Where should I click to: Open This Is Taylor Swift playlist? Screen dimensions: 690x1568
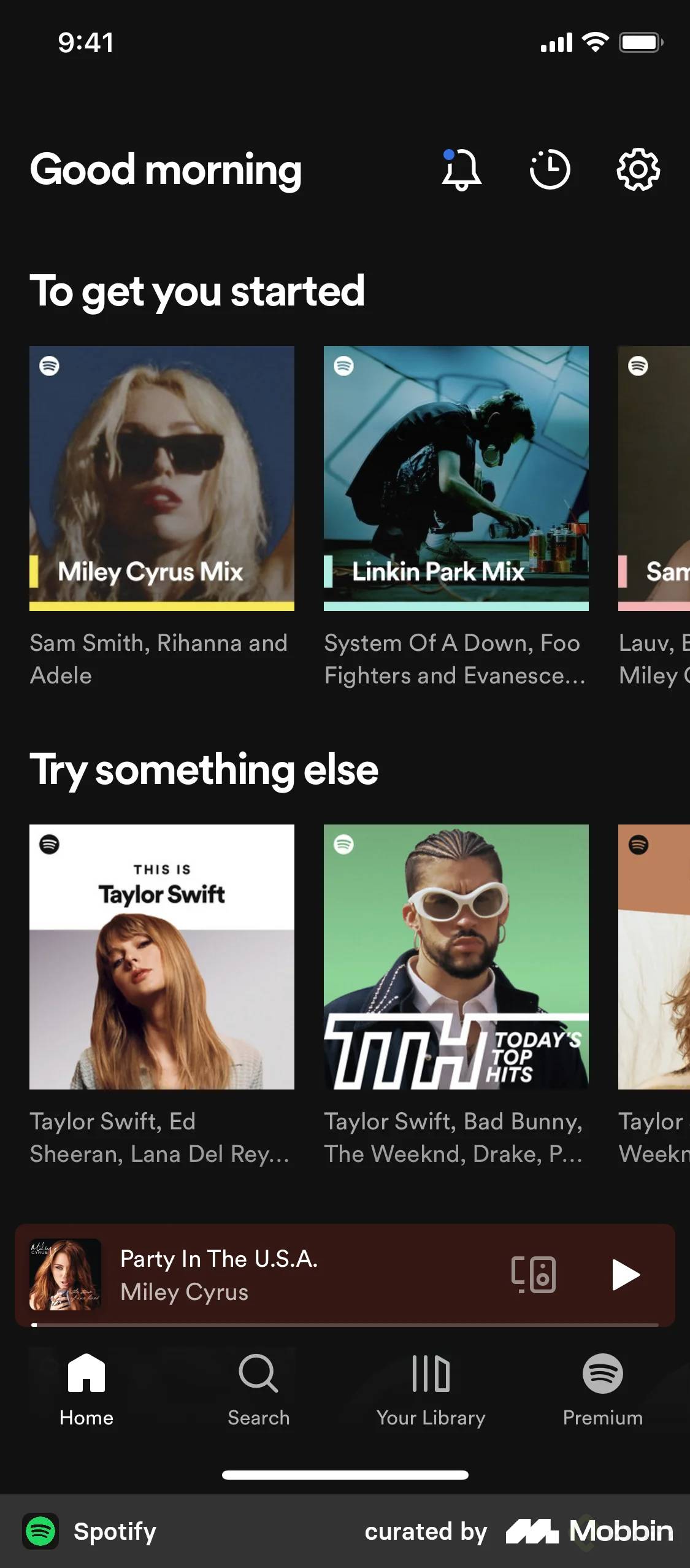click(x=162, y=957)
